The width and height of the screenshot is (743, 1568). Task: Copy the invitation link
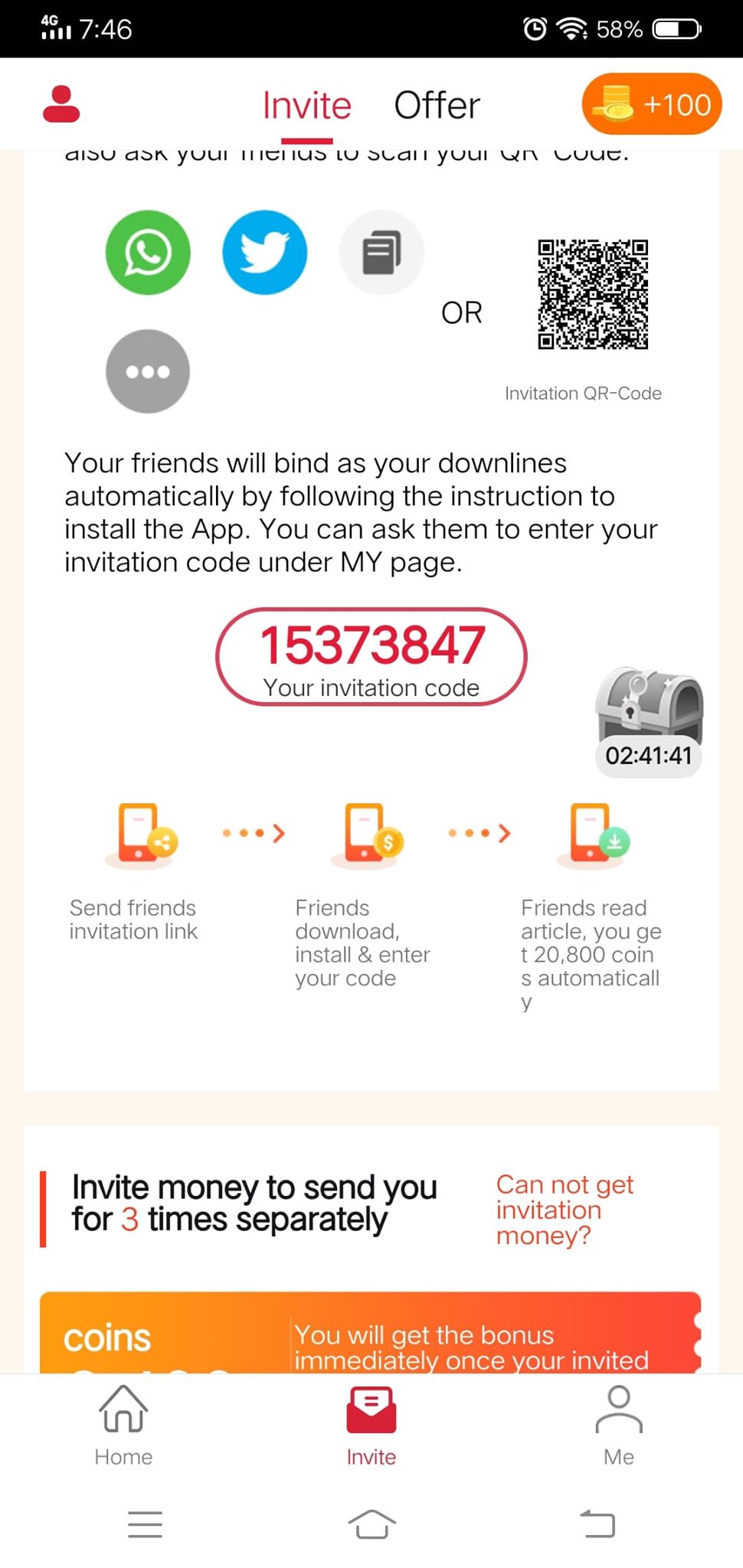tap(381, 253)
